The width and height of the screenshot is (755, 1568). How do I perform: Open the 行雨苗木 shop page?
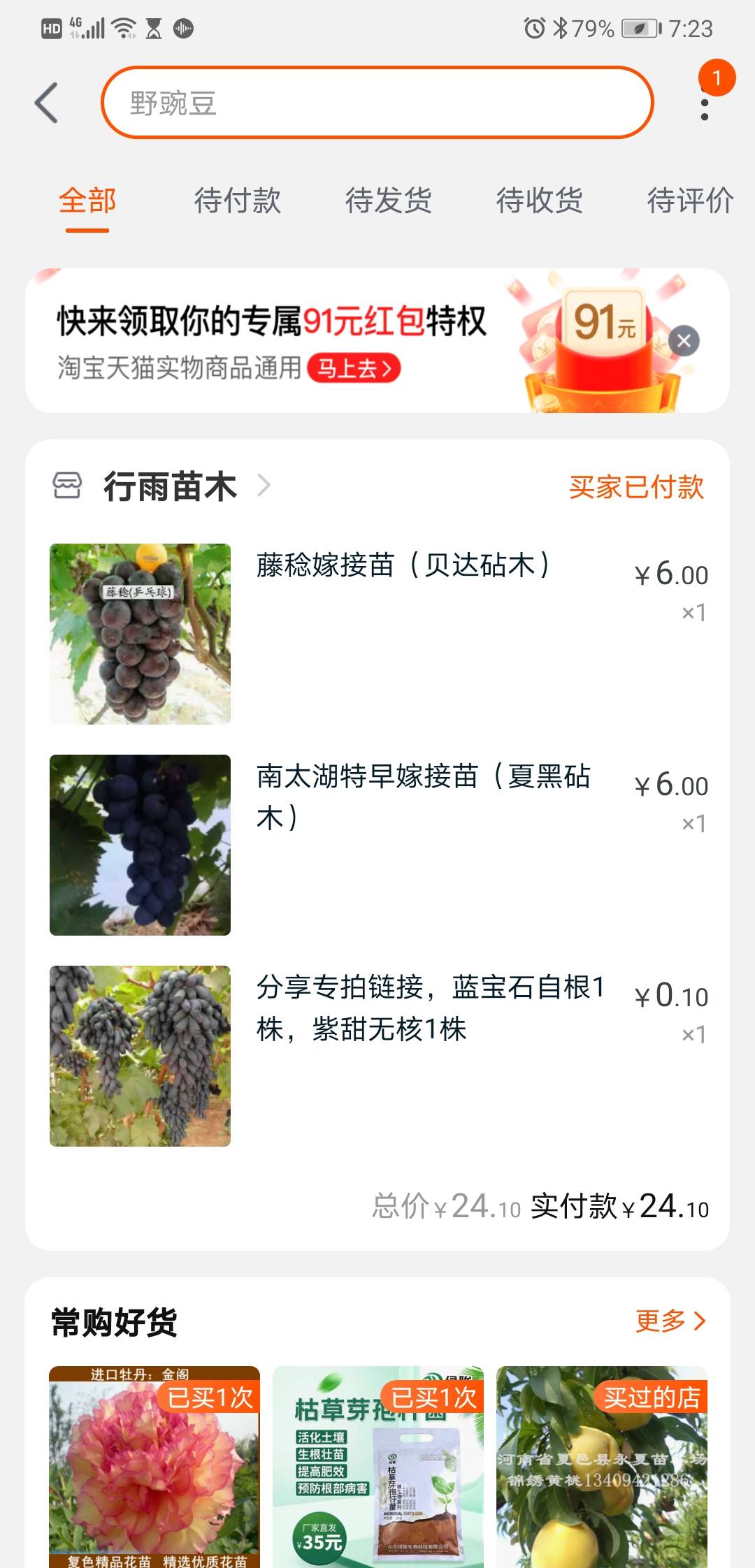[171, 486]
